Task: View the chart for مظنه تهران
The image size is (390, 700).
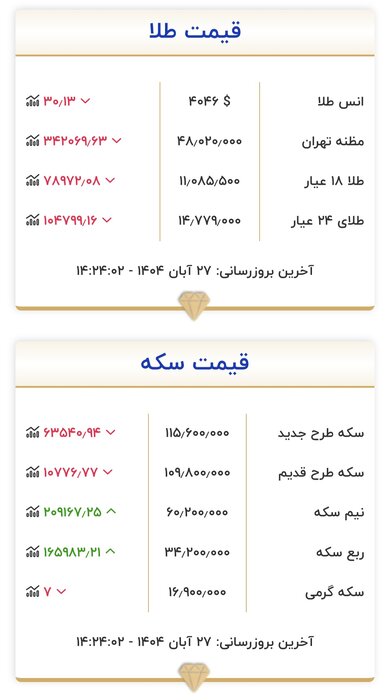Action: coord(33,141)
